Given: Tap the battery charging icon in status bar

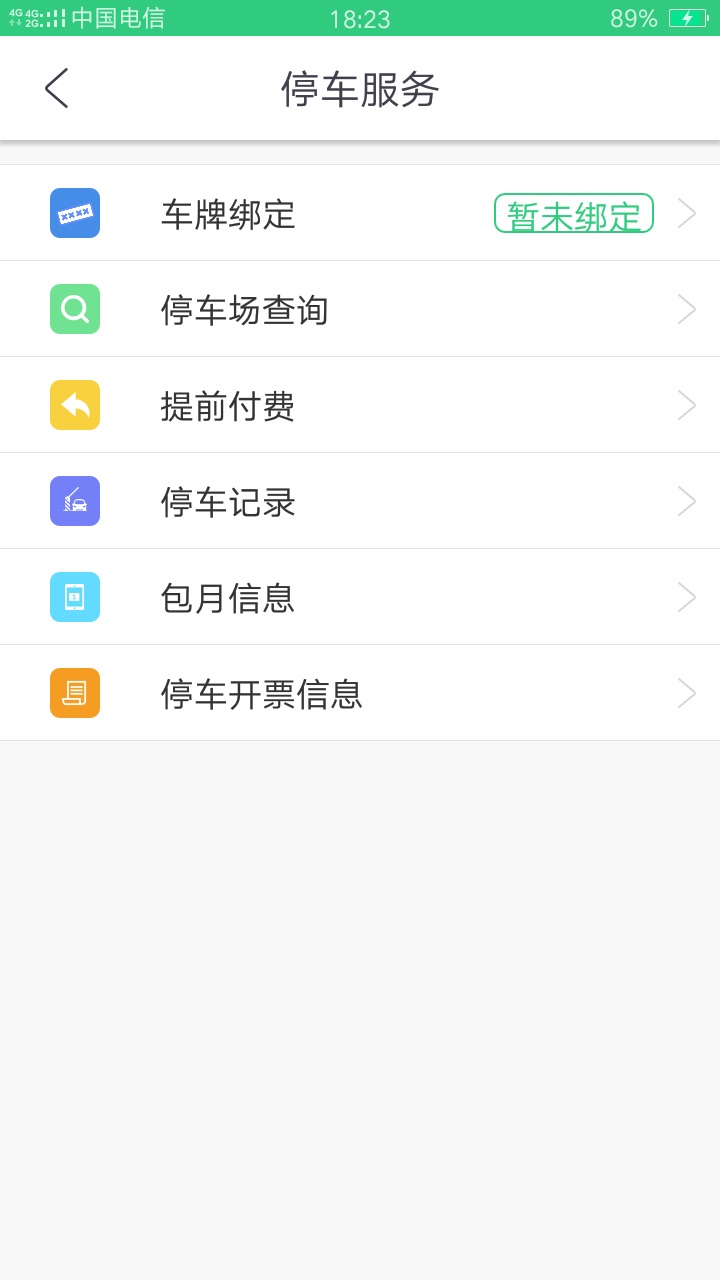Looking at the screenshot, I should tap(686, 17).
